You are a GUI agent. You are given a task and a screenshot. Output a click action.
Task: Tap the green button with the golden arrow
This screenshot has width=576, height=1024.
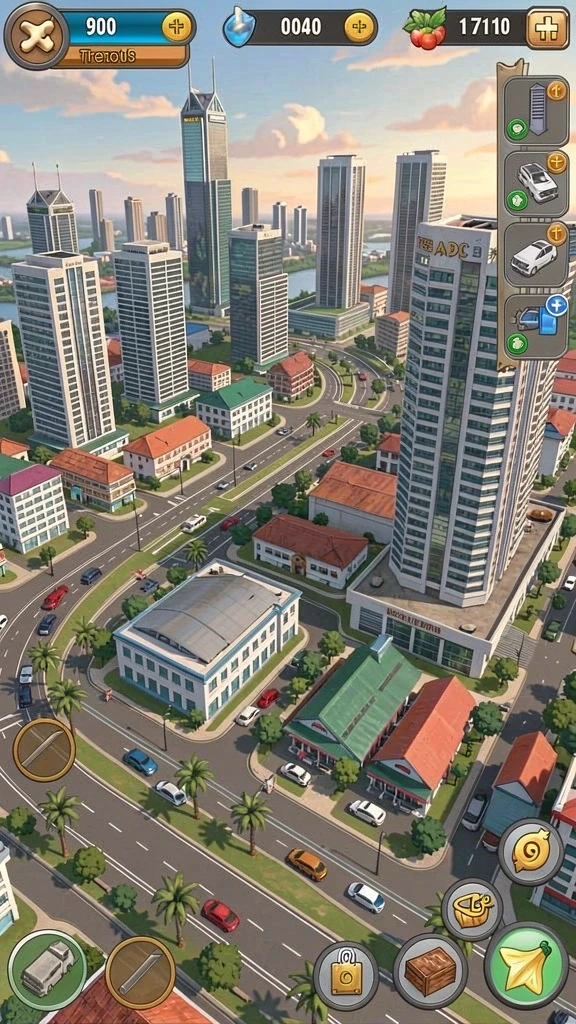point(526,965)
